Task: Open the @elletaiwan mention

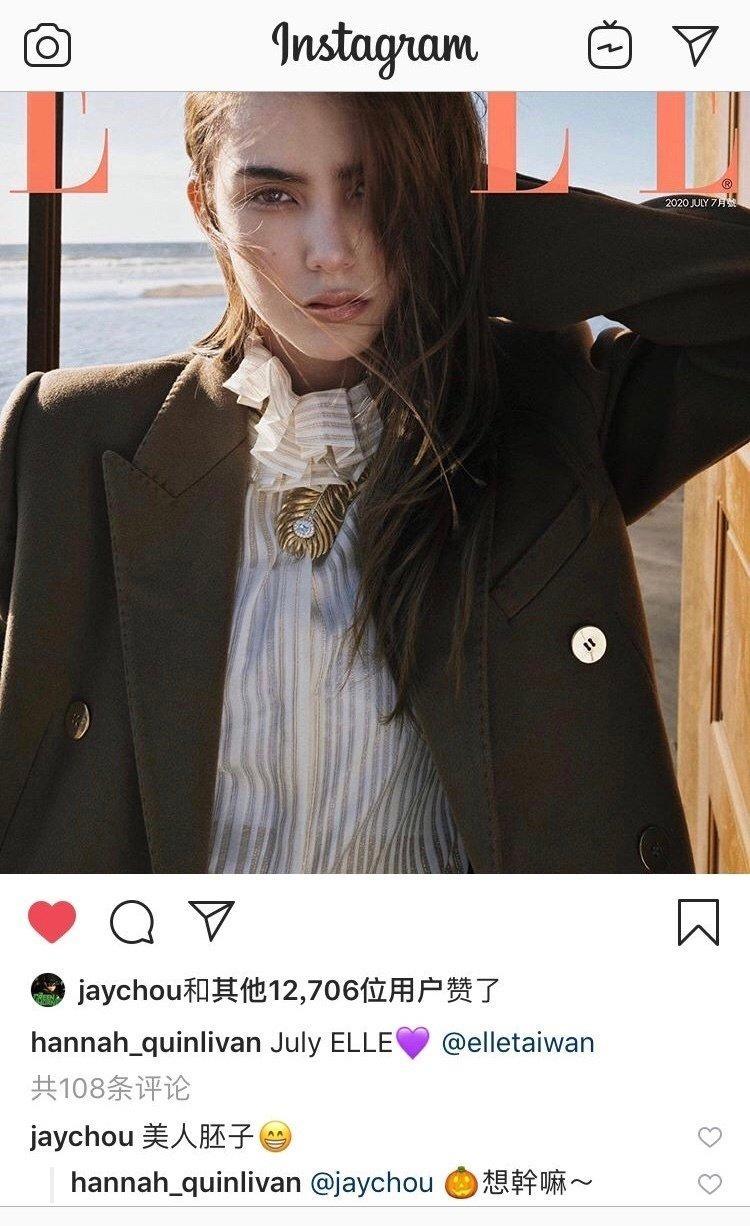Action: pyautogui.click(x=517, y=1043)
